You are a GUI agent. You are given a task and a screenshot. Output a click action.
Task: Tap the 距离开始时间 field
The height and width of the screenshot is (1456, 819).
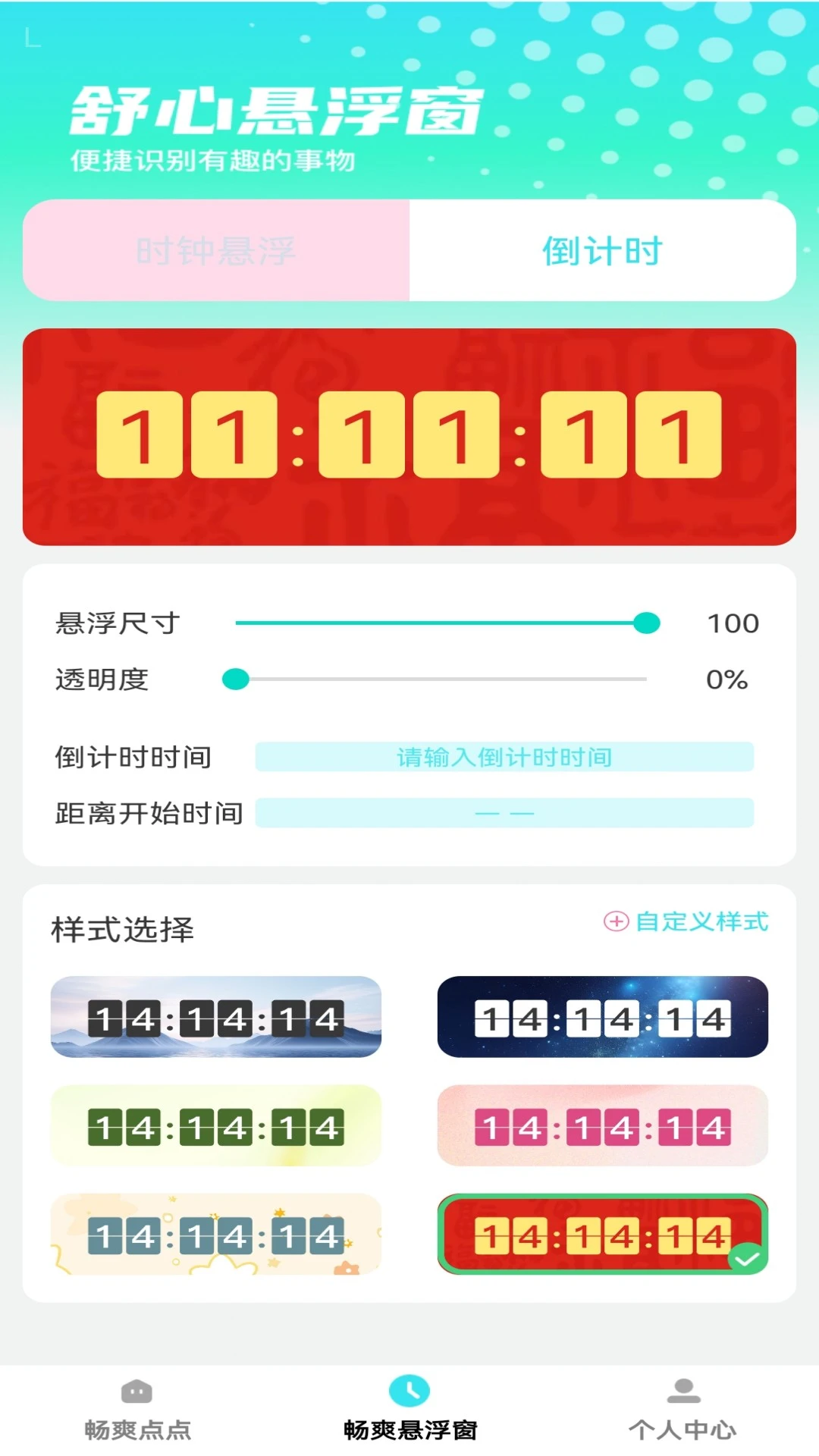click(504, 813)
